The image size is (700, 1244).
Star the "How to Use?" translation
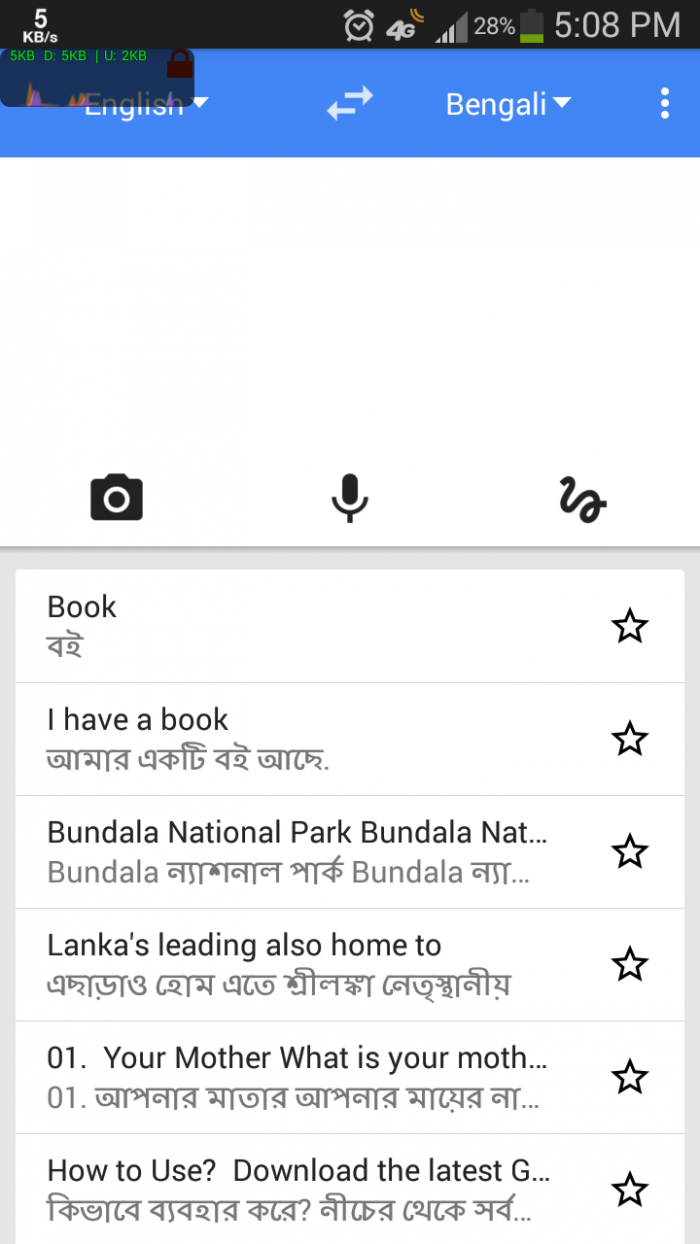point(629,1191)
